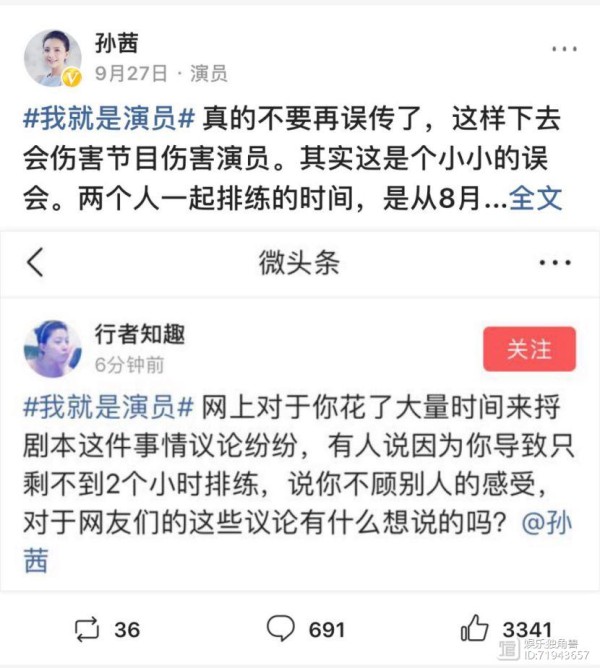Expand the post with 全文
This screenshot has height=668, width=600.
(537, 198)
